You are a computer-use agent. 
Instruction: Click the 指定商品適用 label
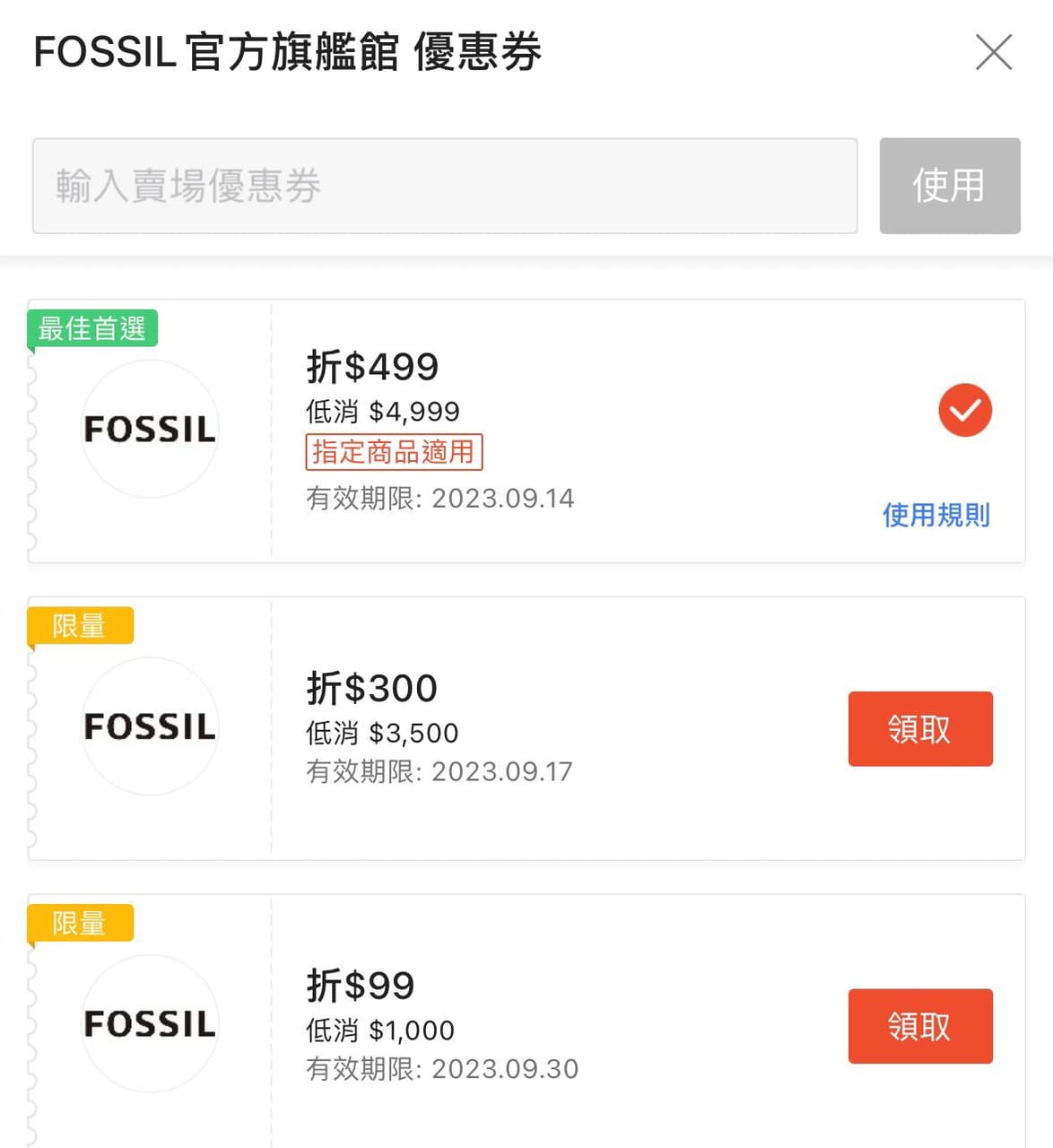click(x=393, y=453)
